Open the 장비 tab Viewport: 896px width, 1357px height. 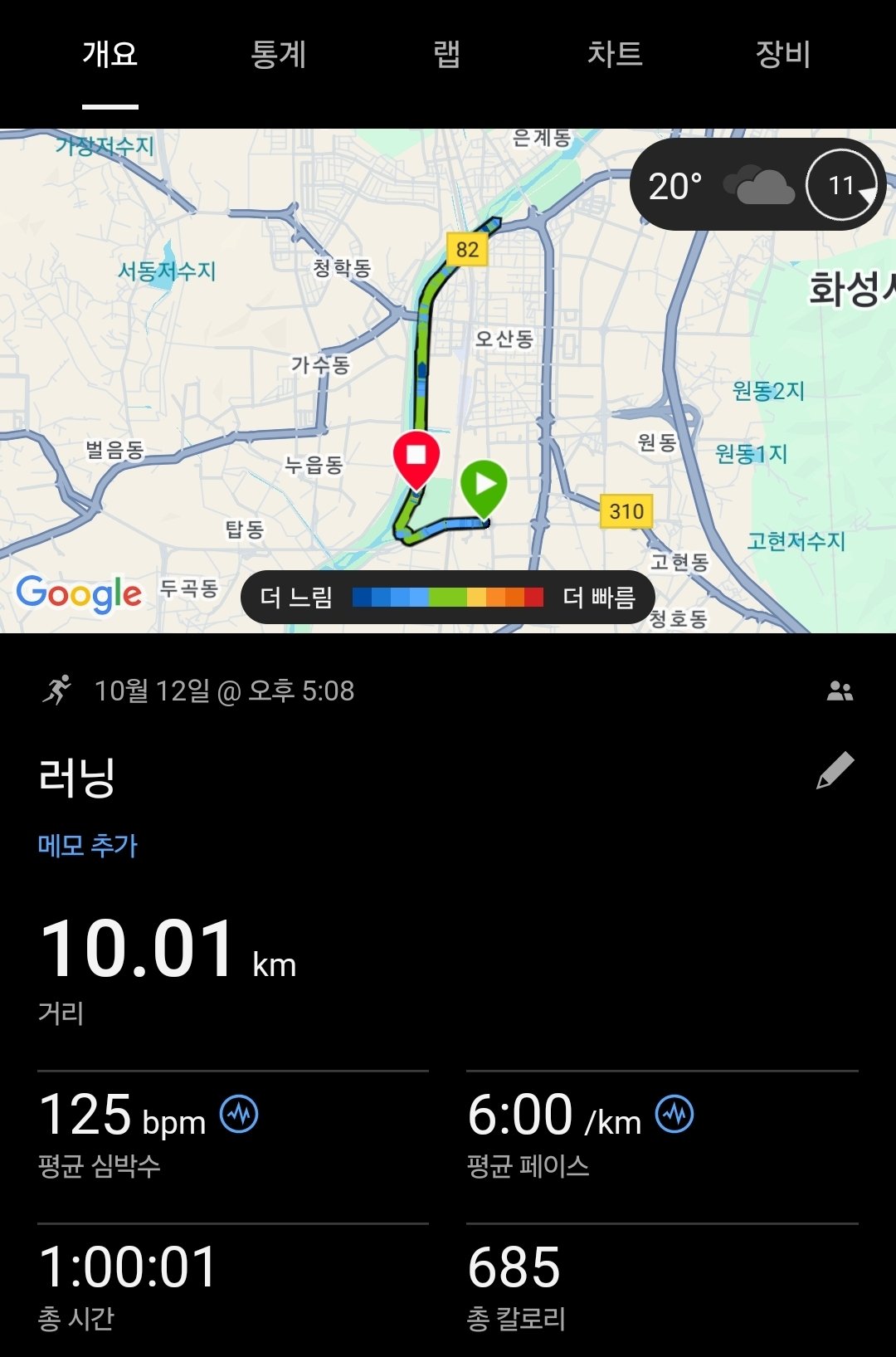pos(778,54)
